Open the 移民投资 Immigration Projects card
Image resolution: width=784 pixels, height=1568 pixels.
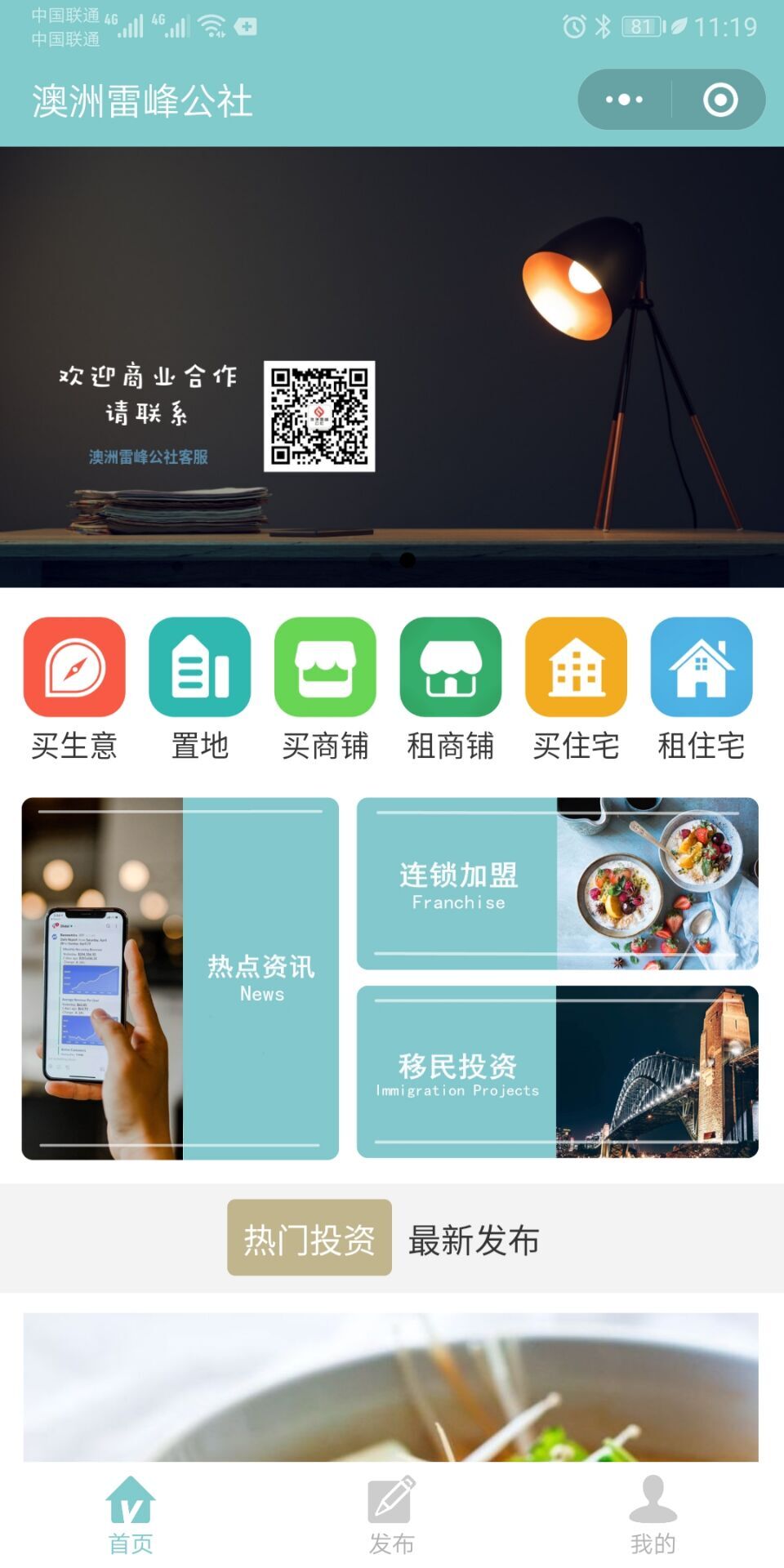coord(557,1071)
